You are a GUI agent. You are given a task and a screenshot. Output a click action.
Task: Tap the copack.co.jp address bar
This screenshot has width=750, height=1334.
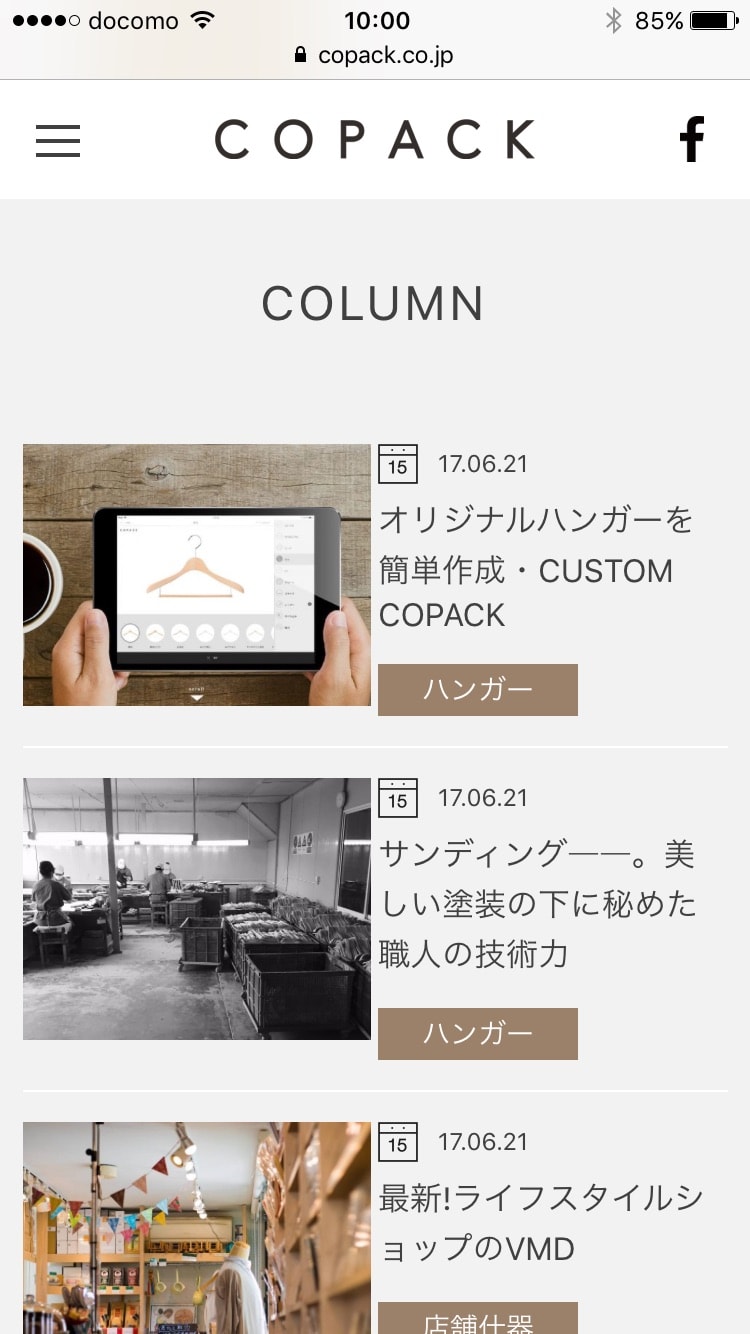pyautogui.click(x=375, y=55)
